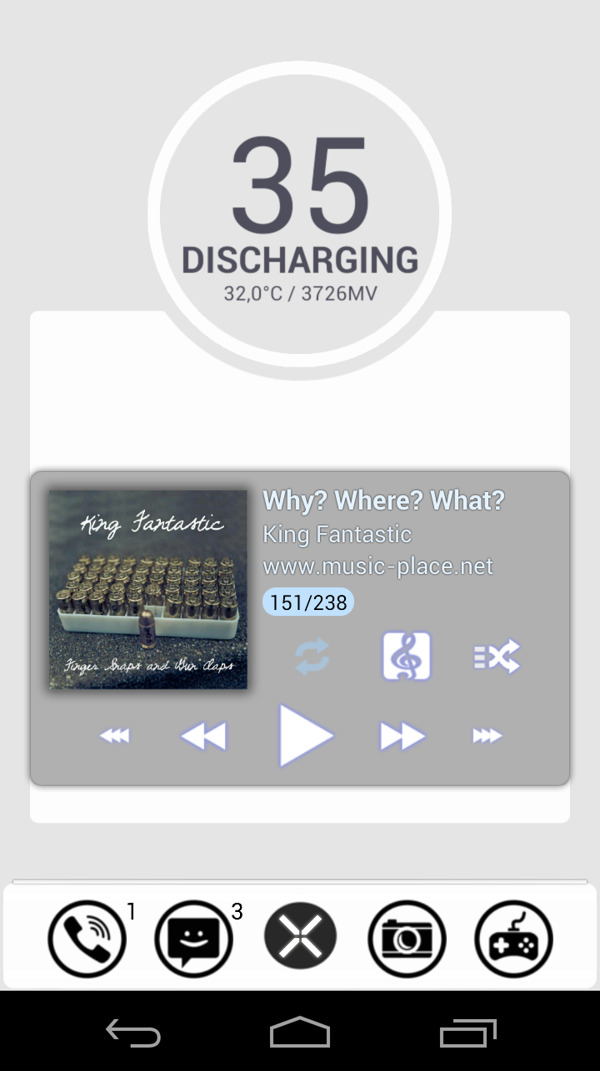This screenshot has width=600, height=1071.
Task: Open the phone app with missed call
Action: point(87,938)
